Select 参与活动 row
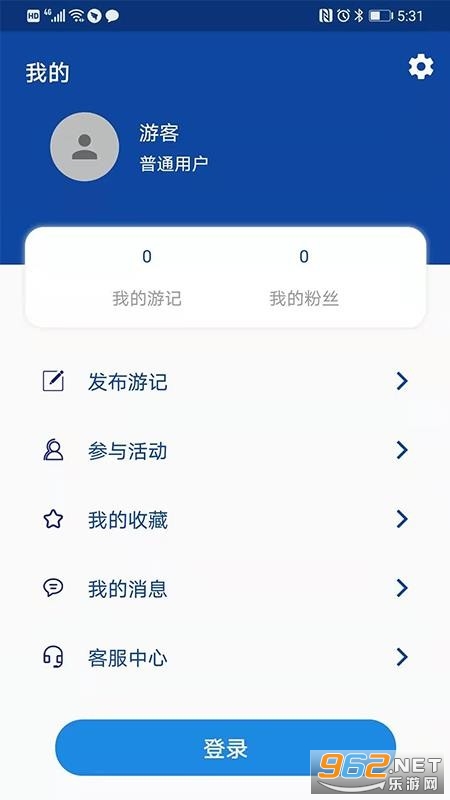 [225, 451]
